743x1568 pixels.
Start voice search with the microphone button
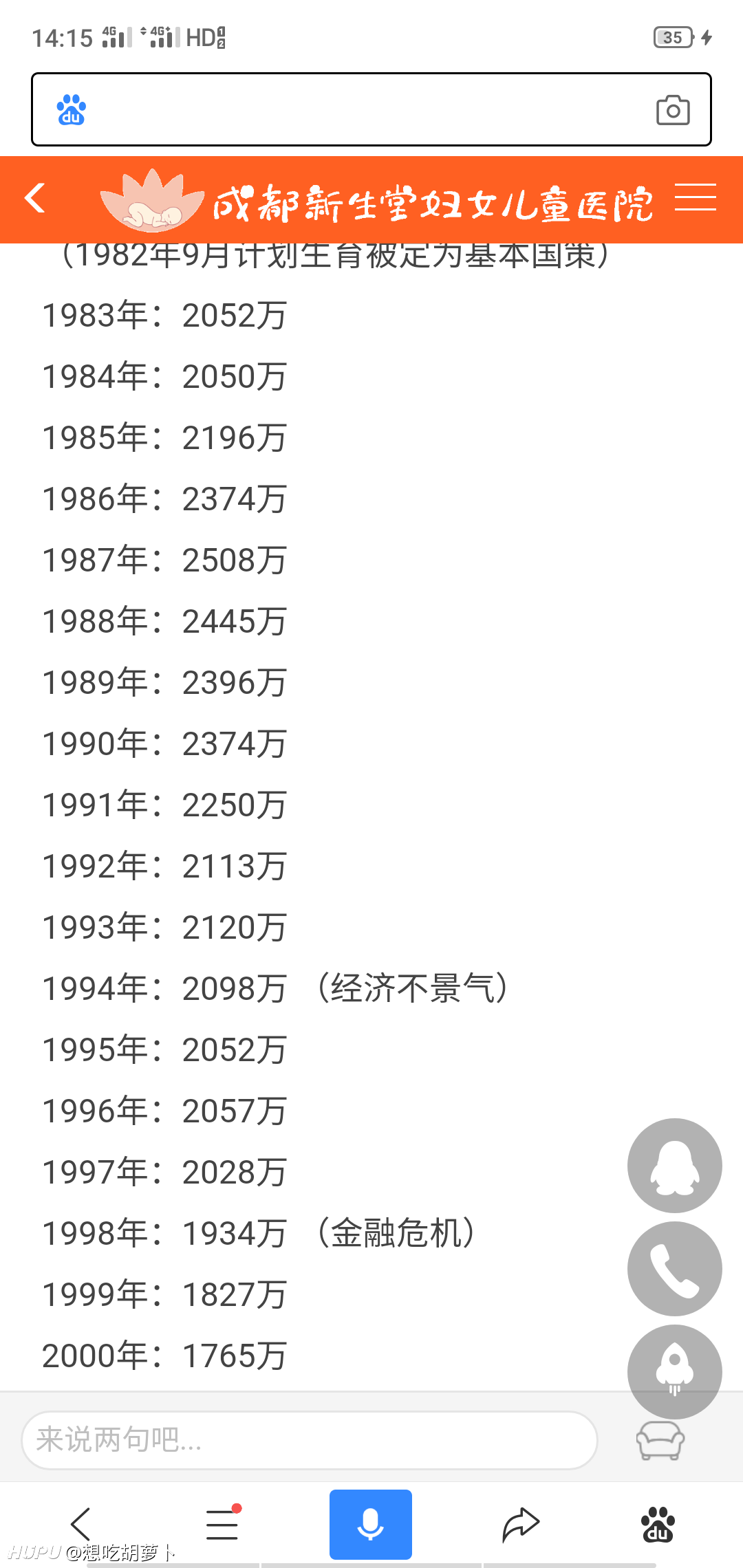pos(371,1524)
